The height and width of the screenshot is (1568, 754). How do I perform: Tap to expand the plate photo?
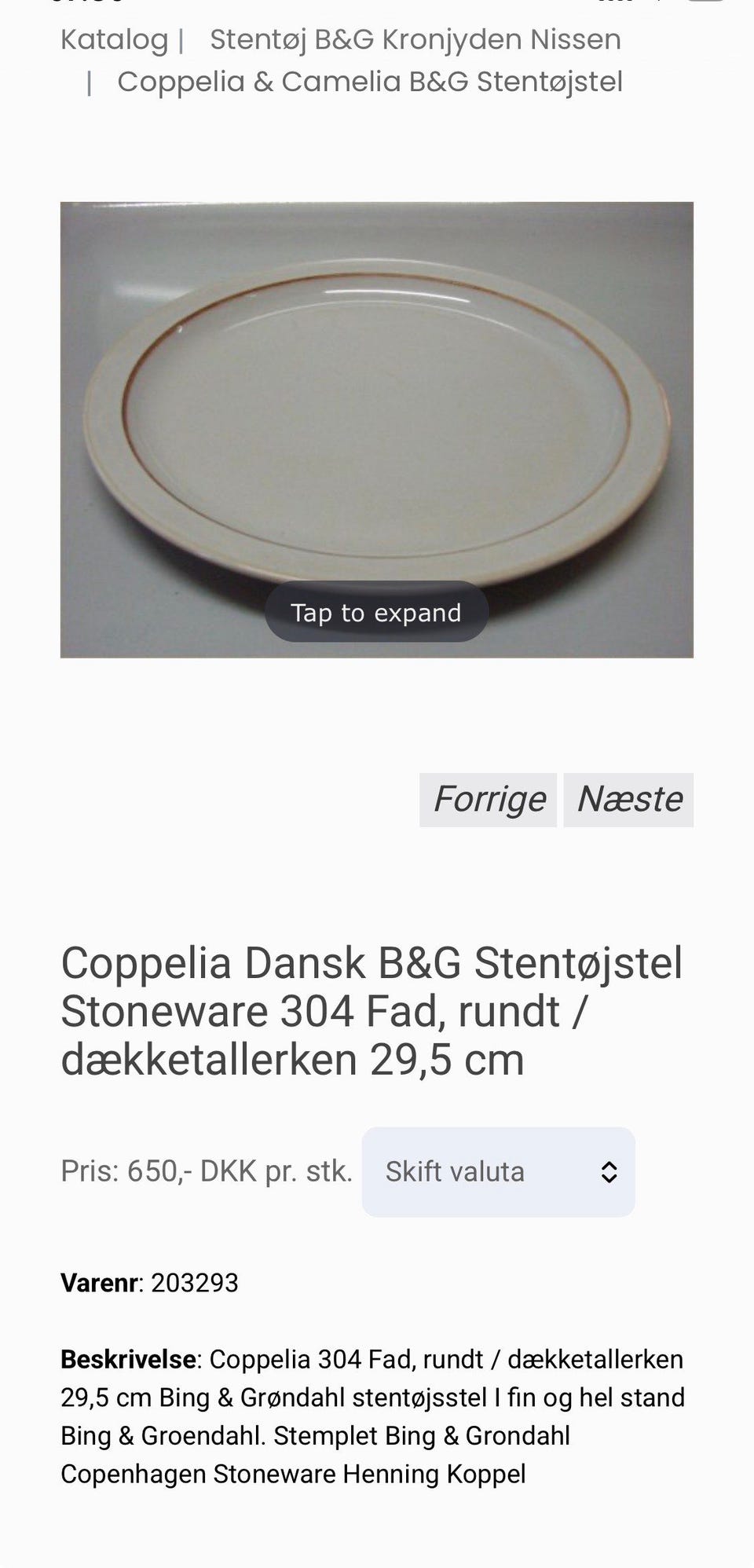pos(375,612)
